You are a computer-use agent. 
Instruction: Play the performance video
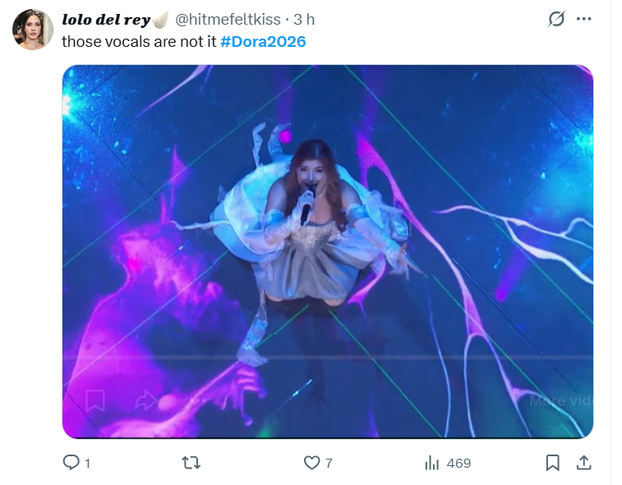[328, 251]
